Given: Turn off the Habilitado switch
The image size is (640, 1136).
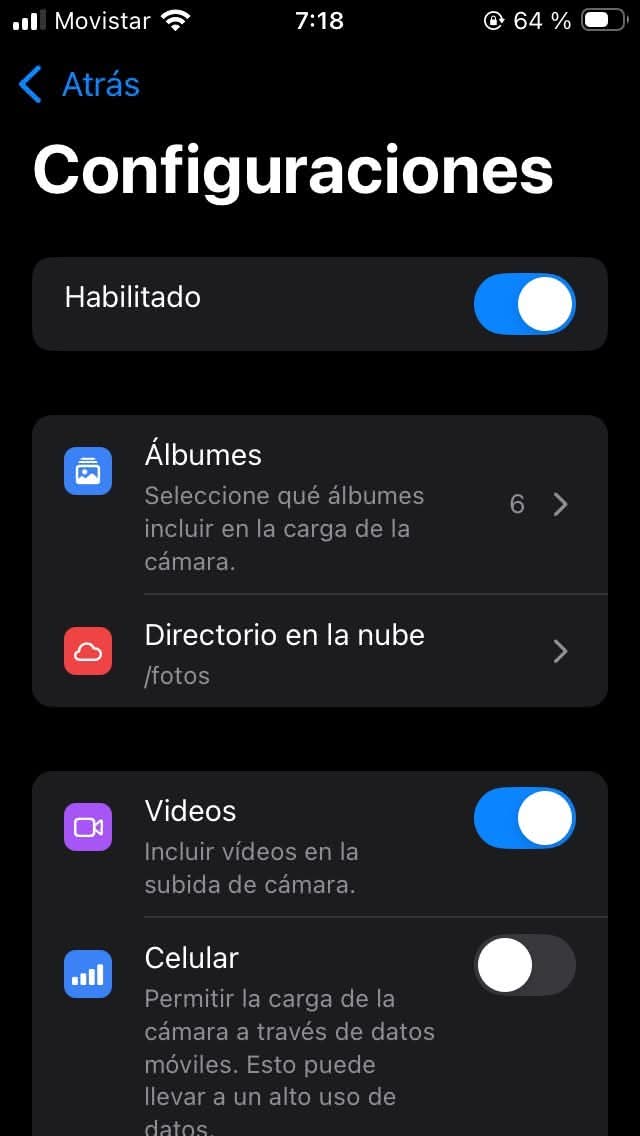Looking at the screenshot, I should [x=524, y=305].
